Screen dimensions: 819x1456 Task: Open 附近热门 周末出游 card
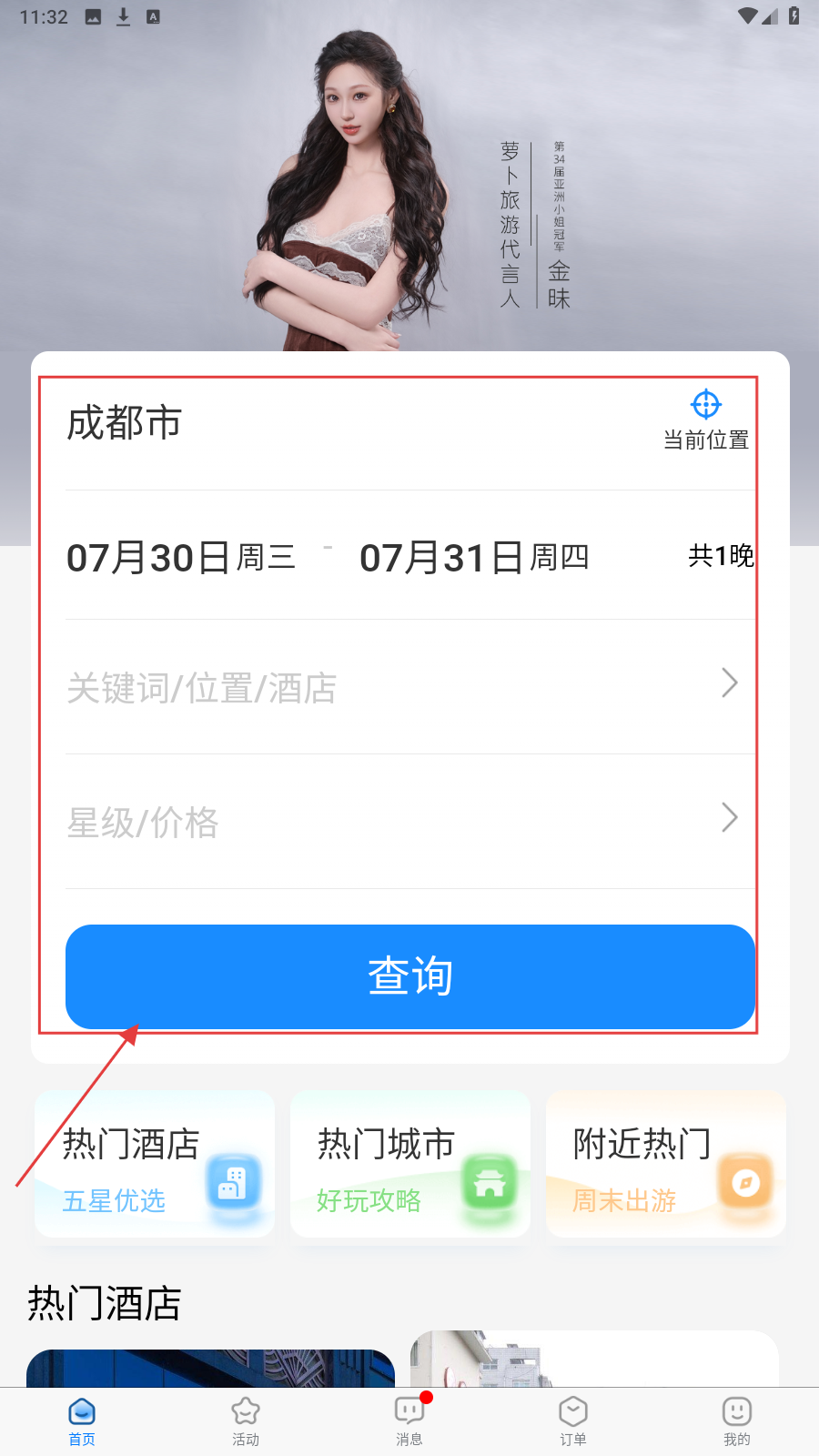(666, 1164)
